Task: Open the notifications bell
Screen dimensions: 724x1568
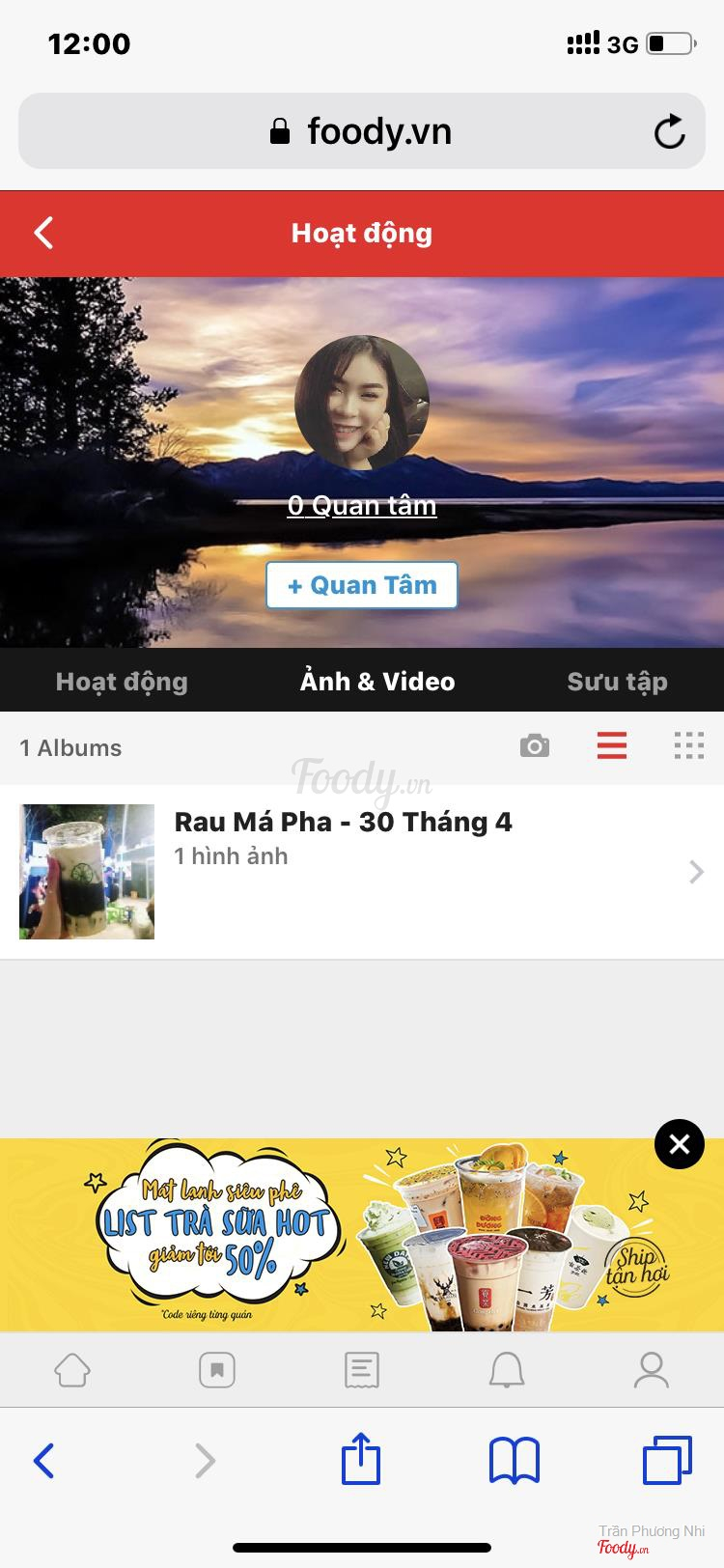Action: 507,1369
